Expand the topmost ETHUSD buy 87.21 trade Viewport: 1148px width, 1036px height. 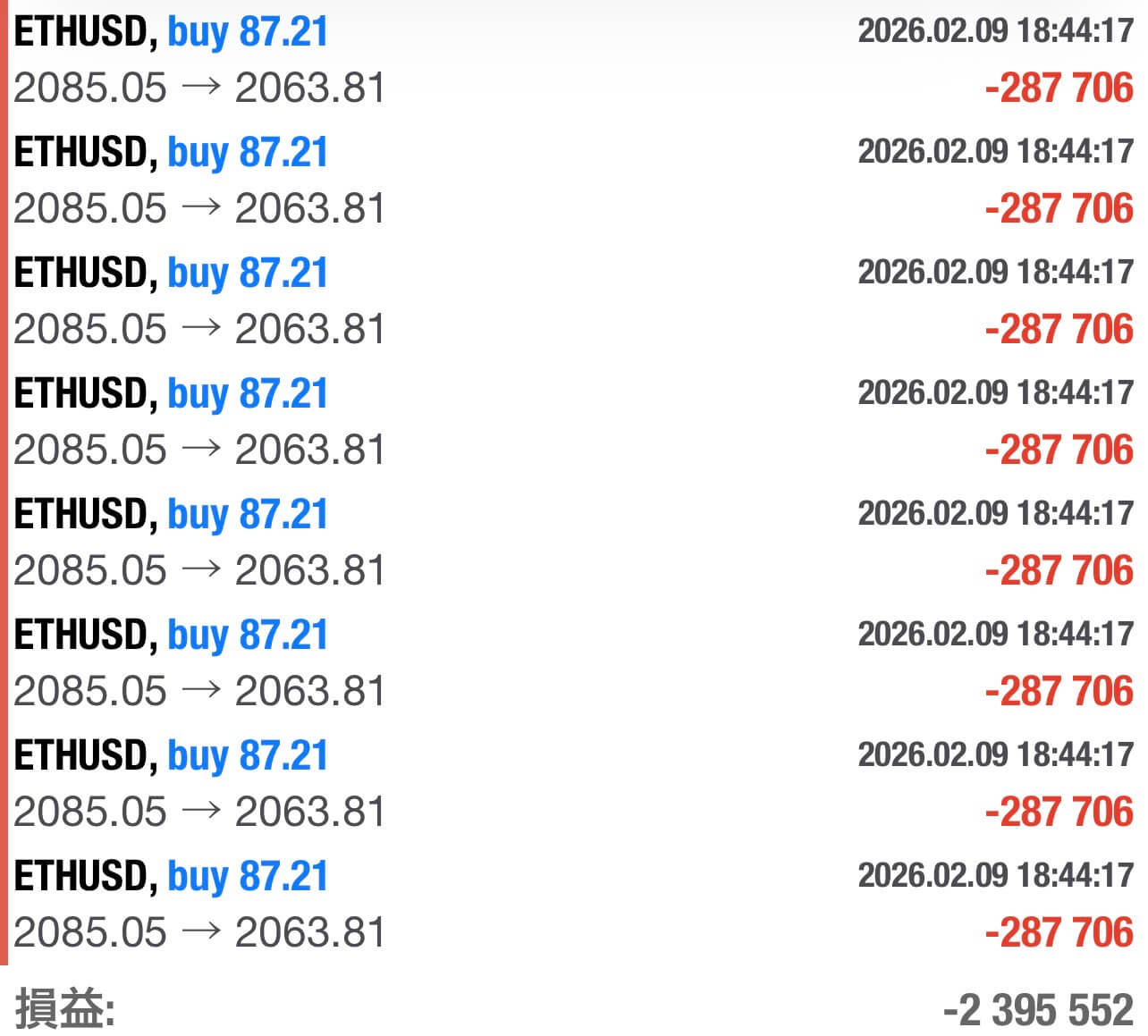point(572,59)
